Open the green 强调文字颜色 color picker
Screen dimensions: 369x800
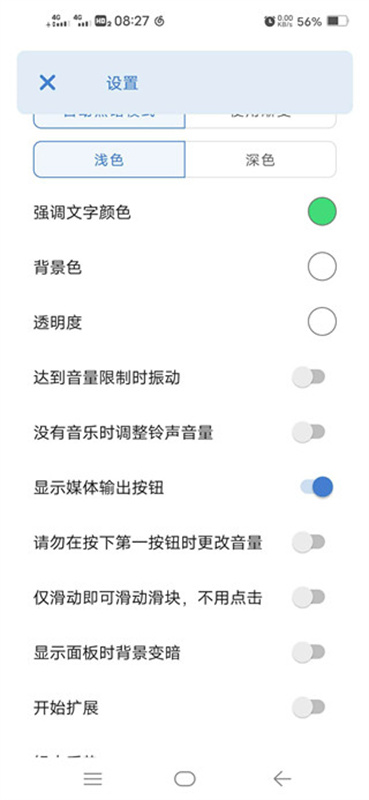(x=322, y=211)
